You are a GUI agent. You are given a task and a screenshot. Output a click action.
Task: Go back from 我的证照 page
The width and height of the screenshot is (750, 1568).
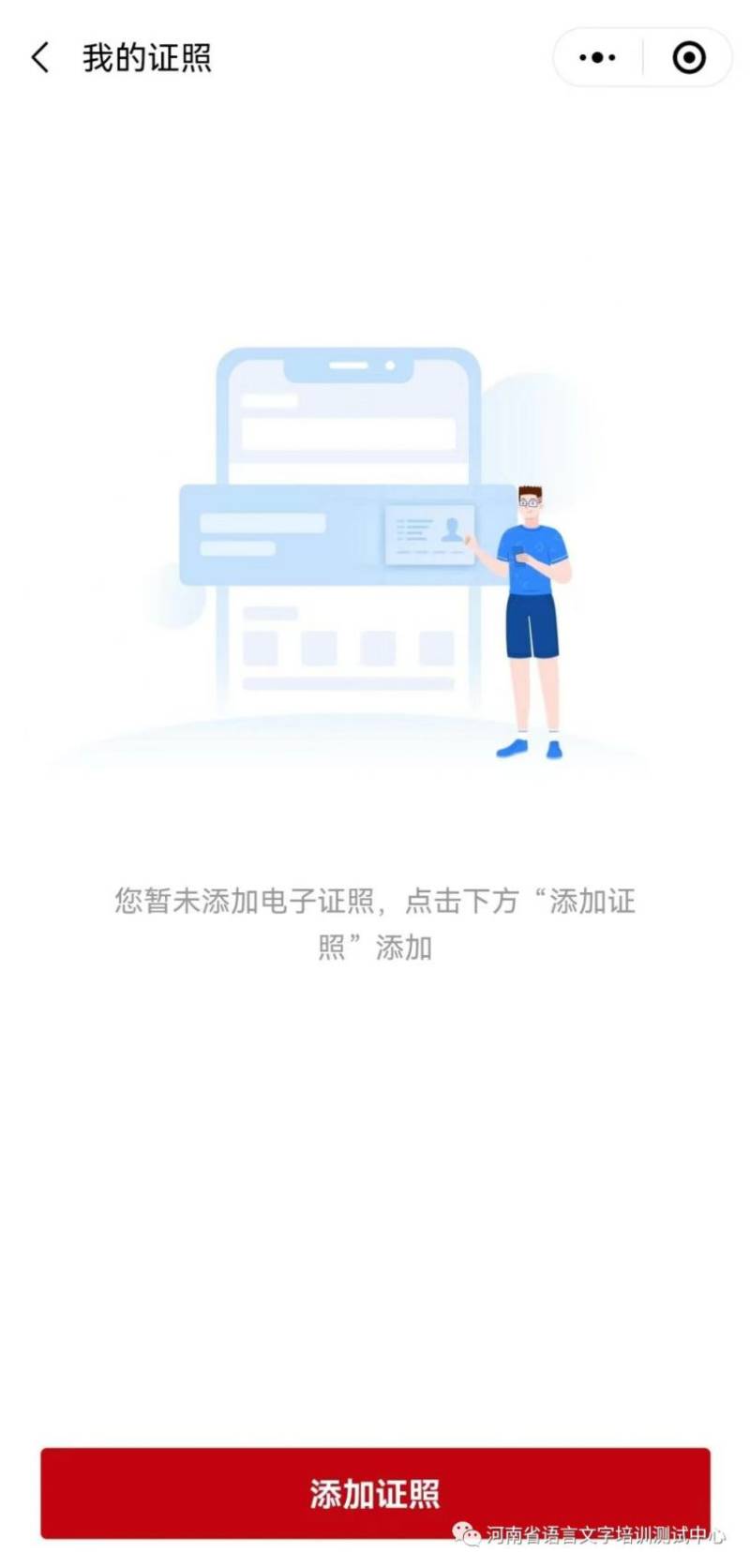pyautogui.click(x=39, y=57)
